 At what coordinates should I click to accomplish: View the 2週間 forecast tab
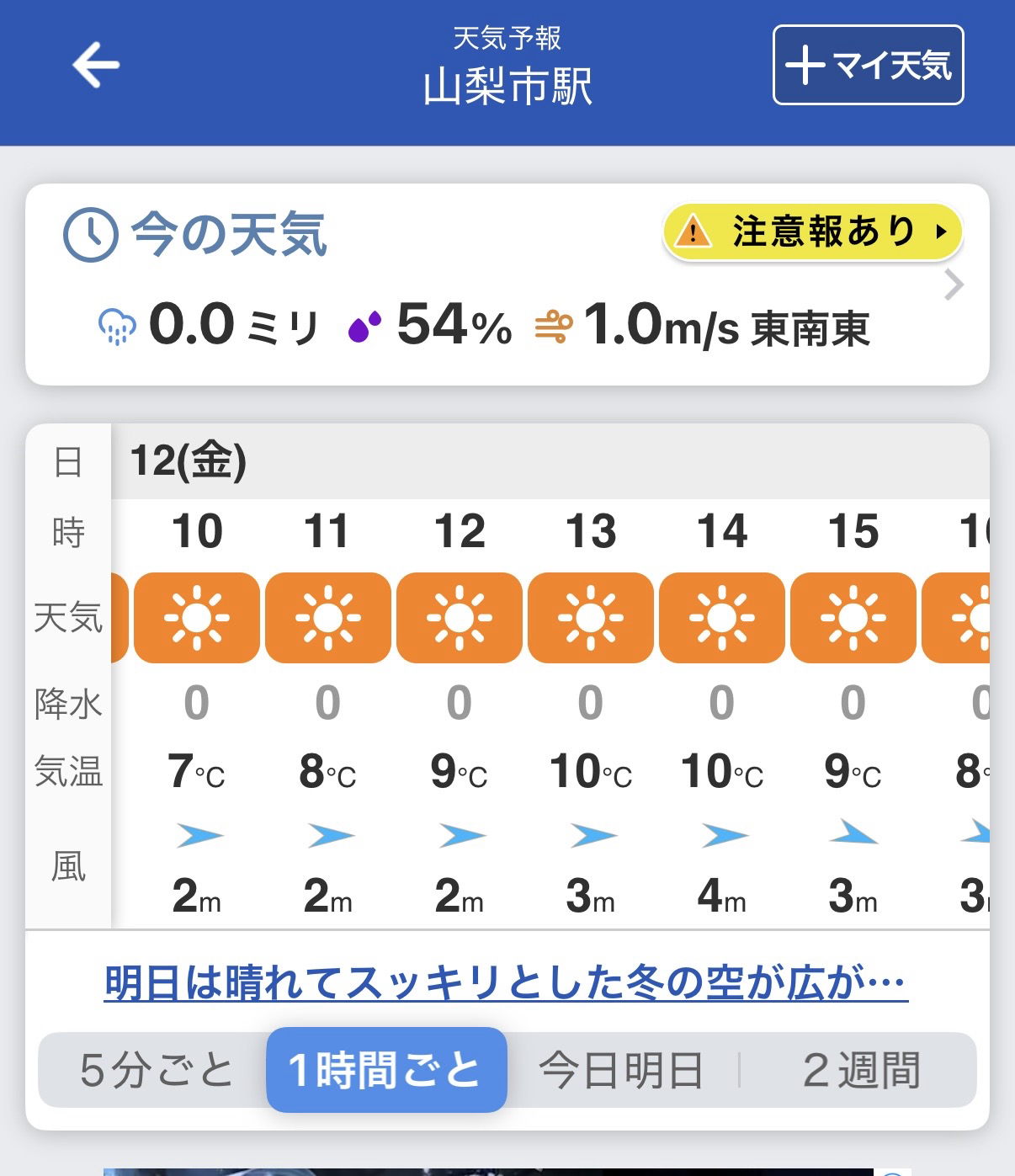coord(861,1070)
